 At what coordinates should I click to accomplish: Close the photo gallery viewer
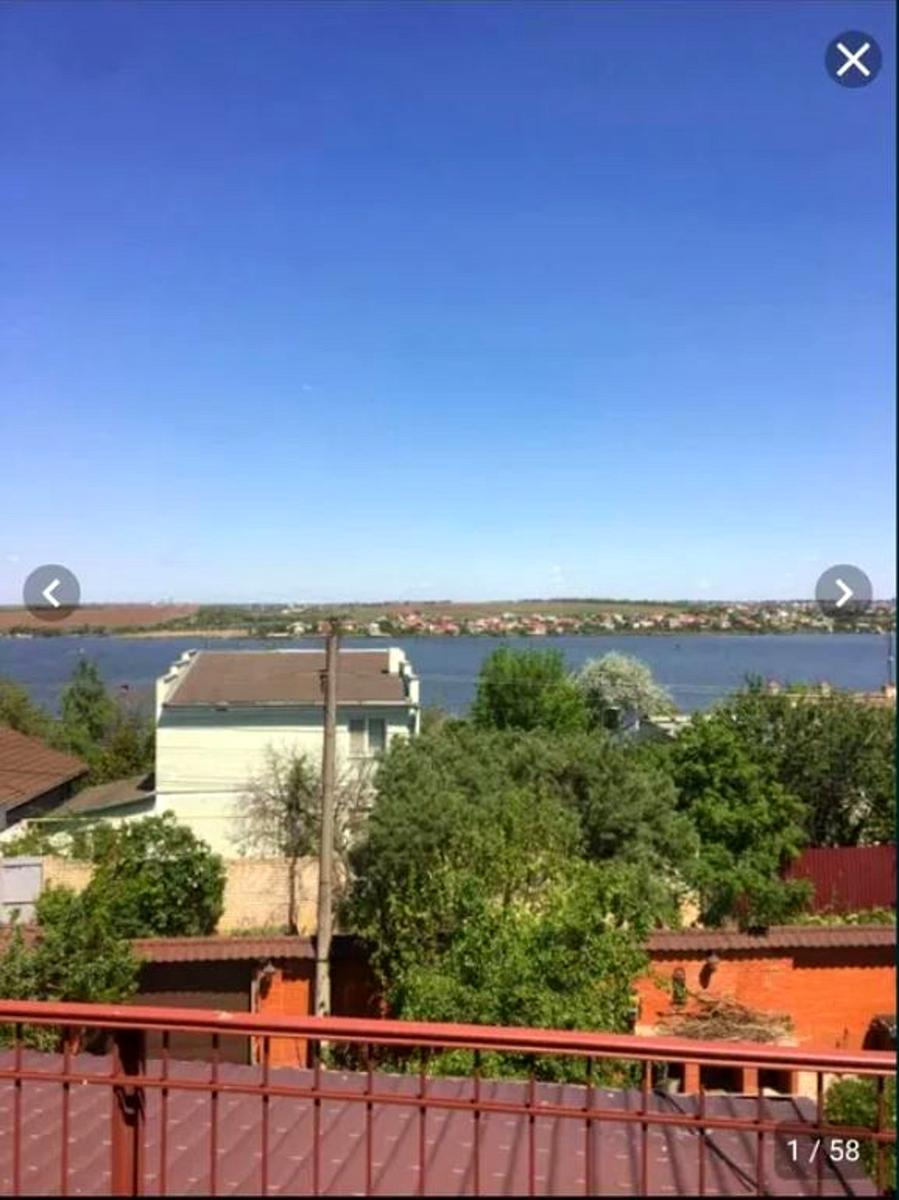click(x=852, y=60)
